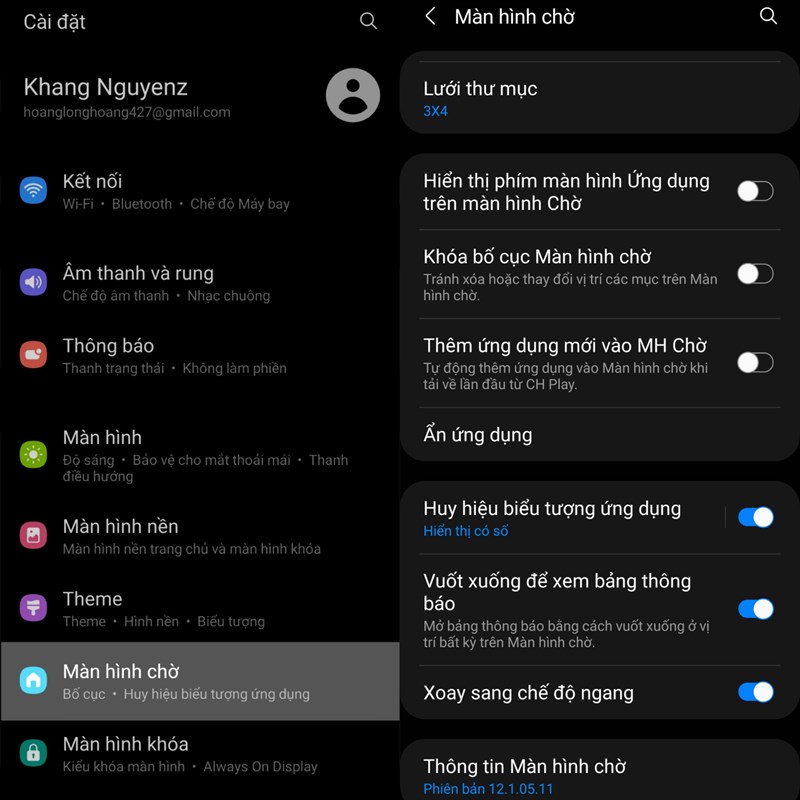Open search in Cài đặt
This screenshot has width=800, height=800.
[x=368, y=21]
